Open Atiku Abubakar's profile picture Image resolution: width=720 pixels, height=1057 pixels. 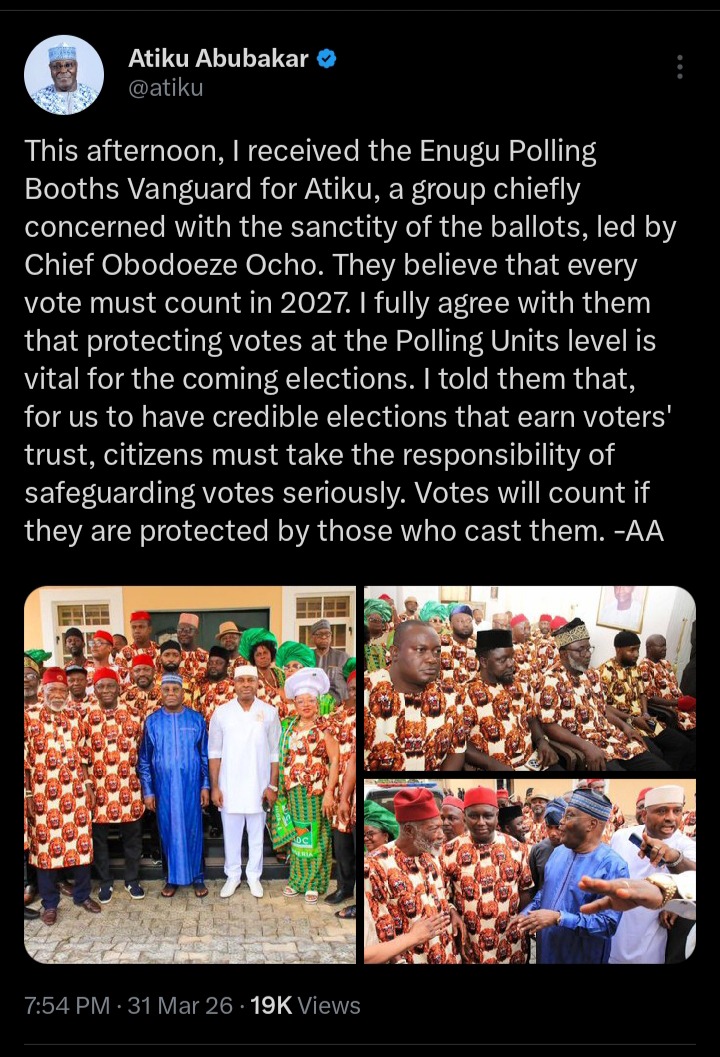[x=63, y=75]
